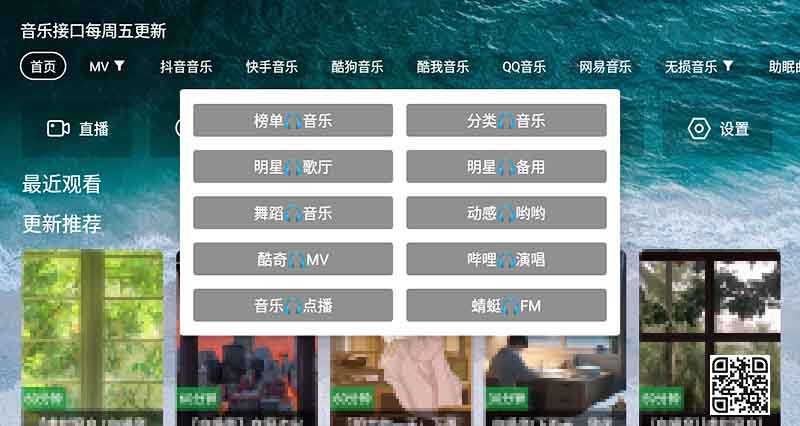This screenshot has height=426, width=800.
Task: Switch to the 首页 tab
Action: 43,67
